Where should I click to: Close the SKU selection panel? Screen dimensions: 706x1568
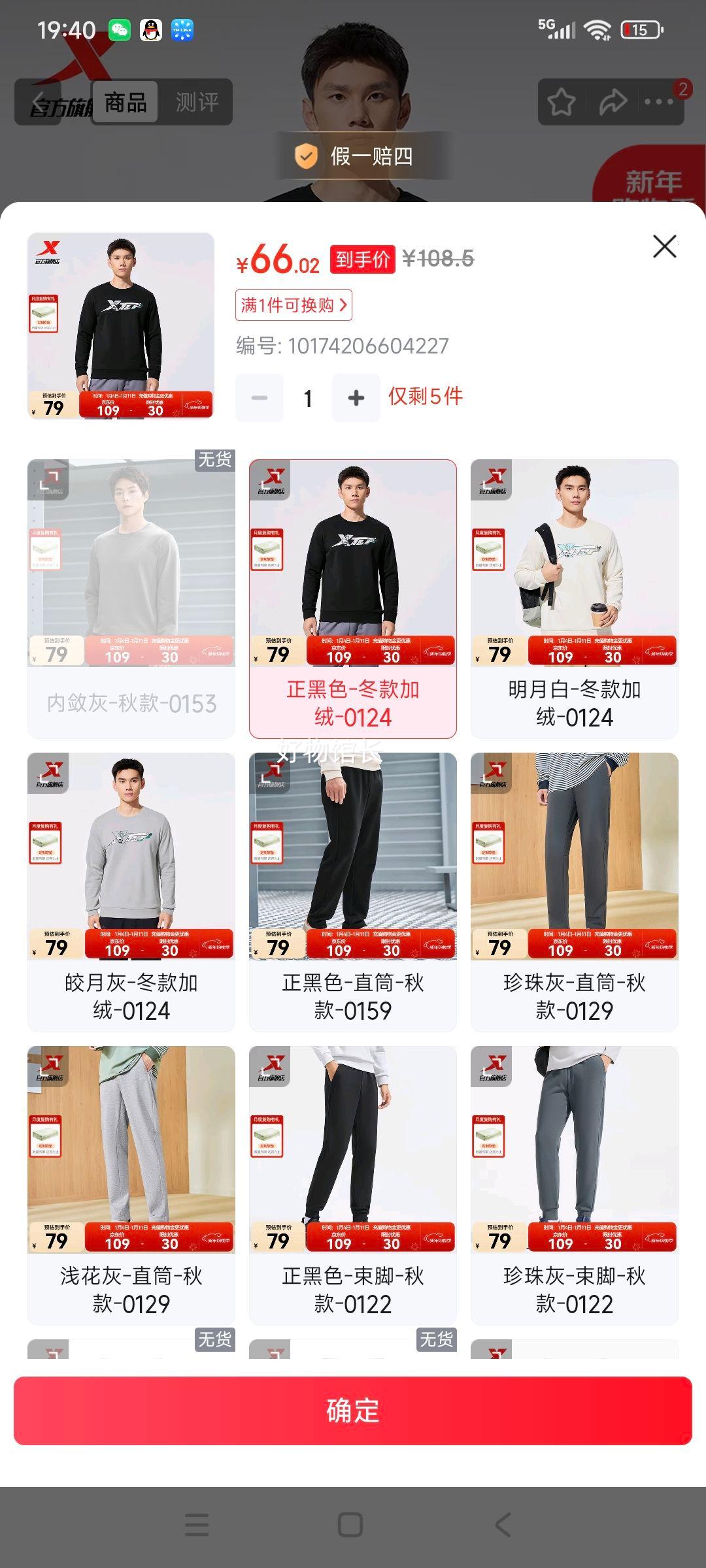tap(664, 247)
